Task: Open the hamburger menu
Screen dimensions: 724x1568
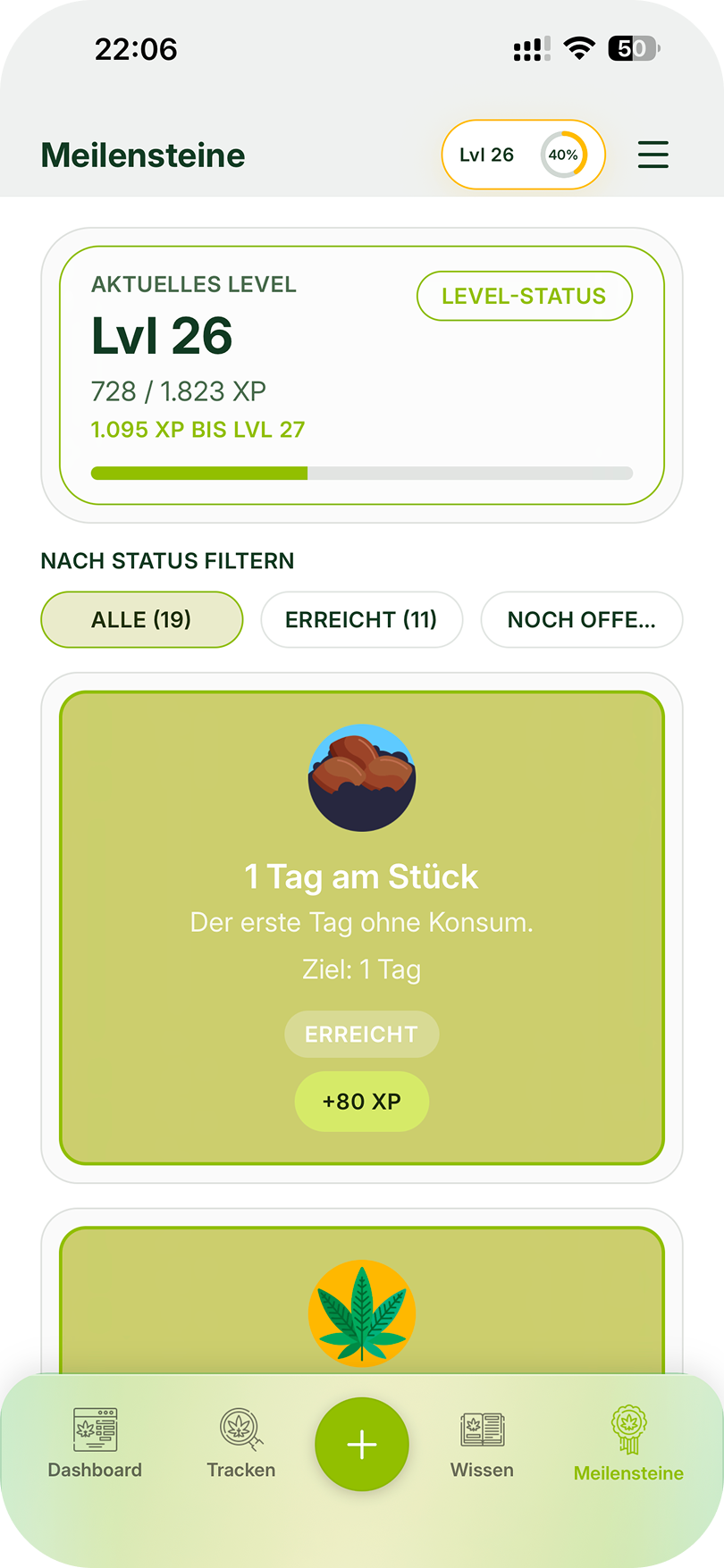Action: point(652,155)
